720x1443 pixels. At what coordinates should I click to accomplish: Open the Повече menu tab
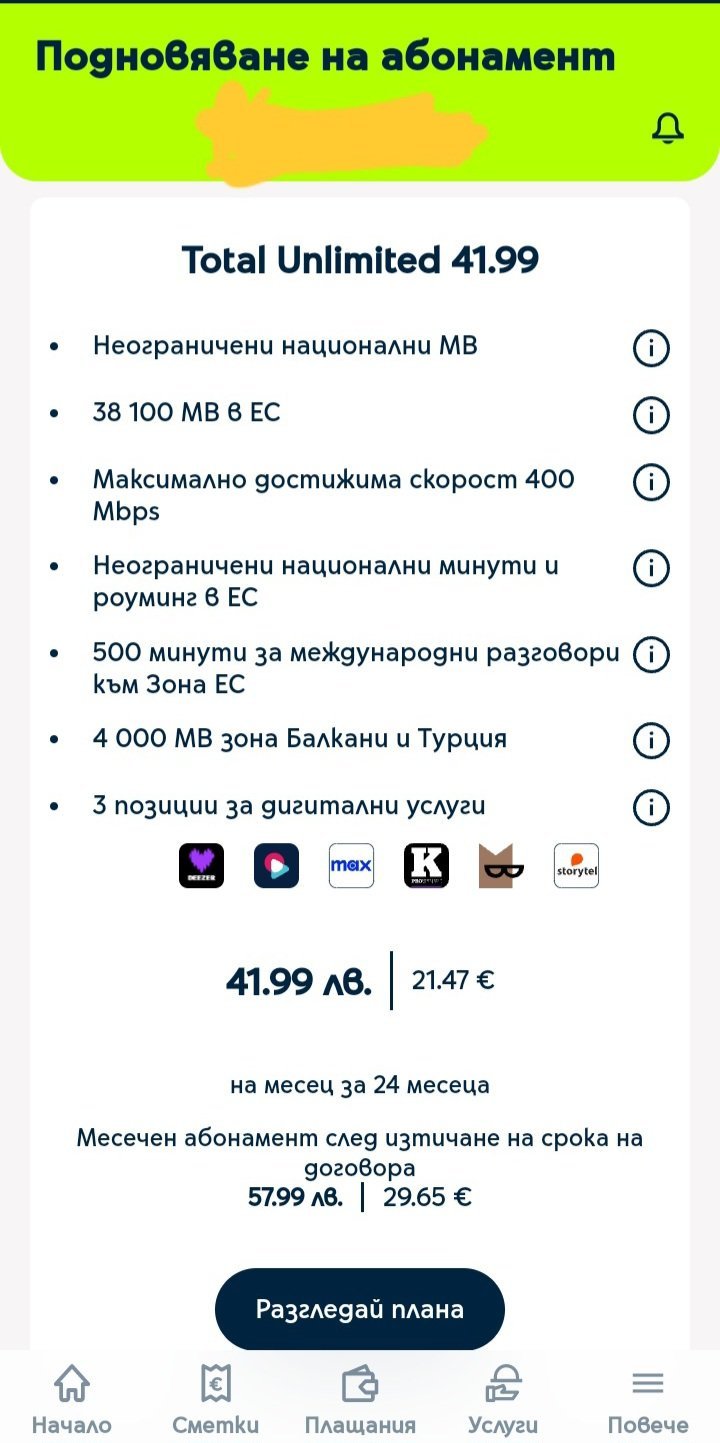coord(648,1399)
